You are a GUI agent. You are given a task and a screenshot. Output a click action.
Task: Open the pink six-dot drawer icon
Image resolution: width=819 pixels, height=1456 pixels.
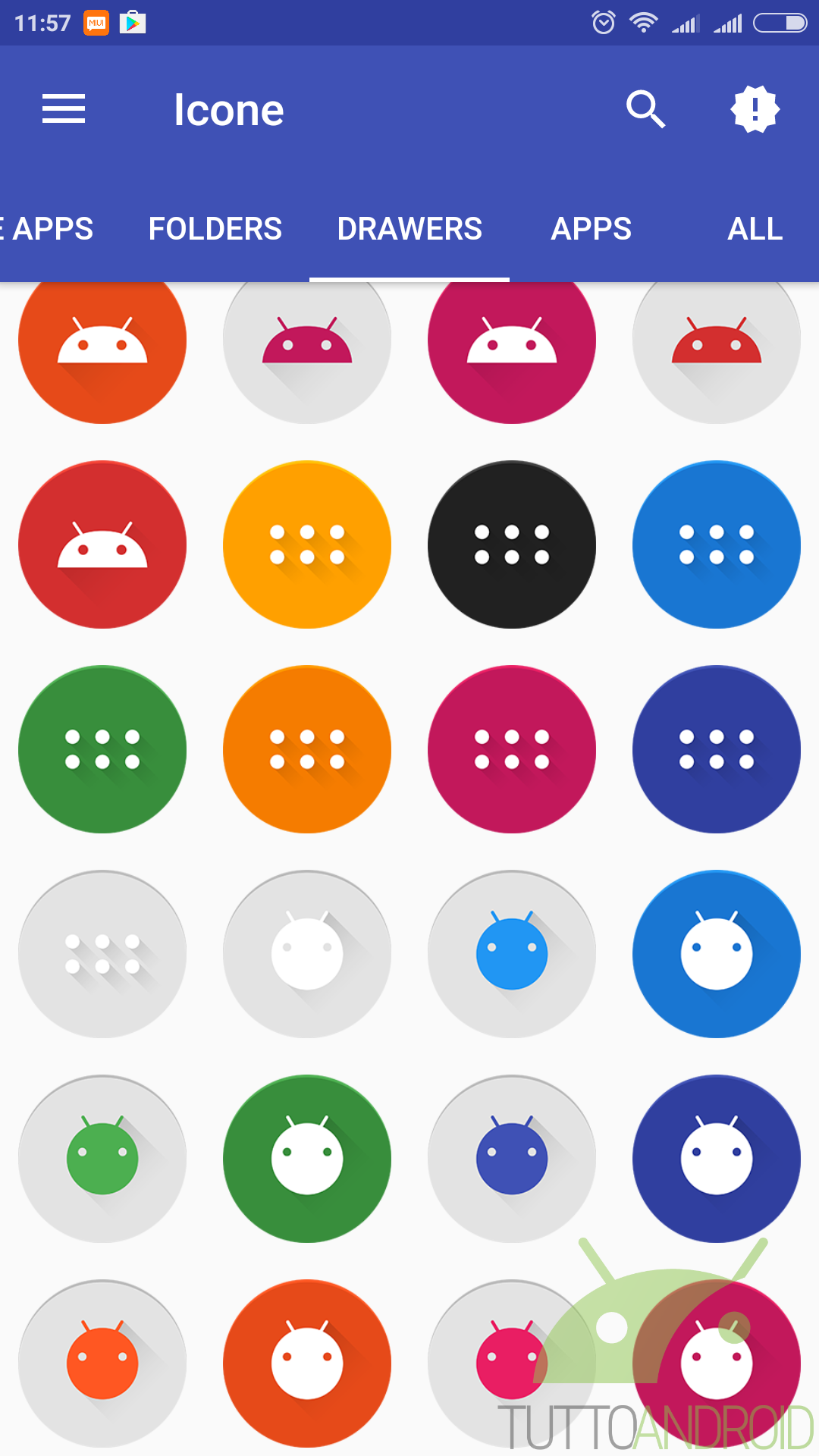[x=512, y=749]
